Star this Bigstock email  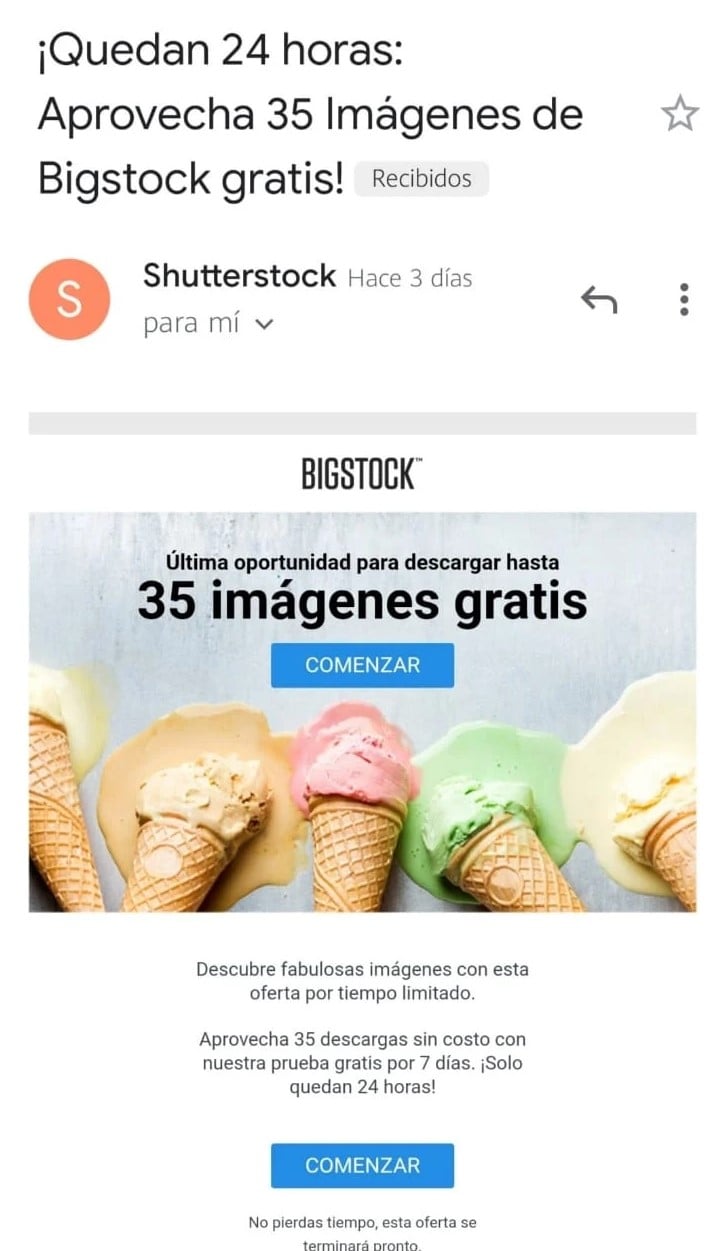pyautogui.click(x=680, y=116)
